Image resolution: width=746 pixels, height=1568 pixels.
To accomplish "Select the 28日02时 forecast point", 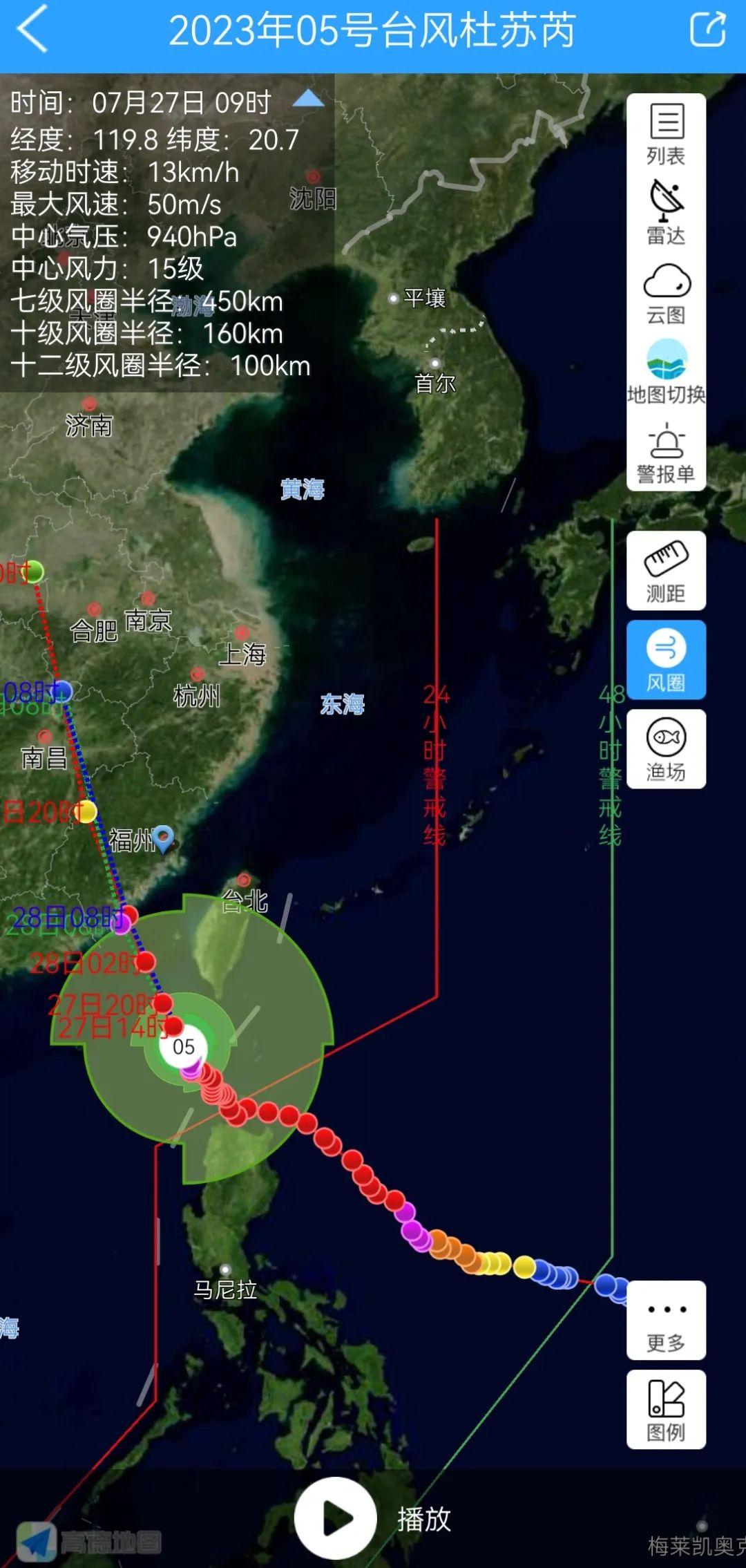I will [x=145, y=961].
